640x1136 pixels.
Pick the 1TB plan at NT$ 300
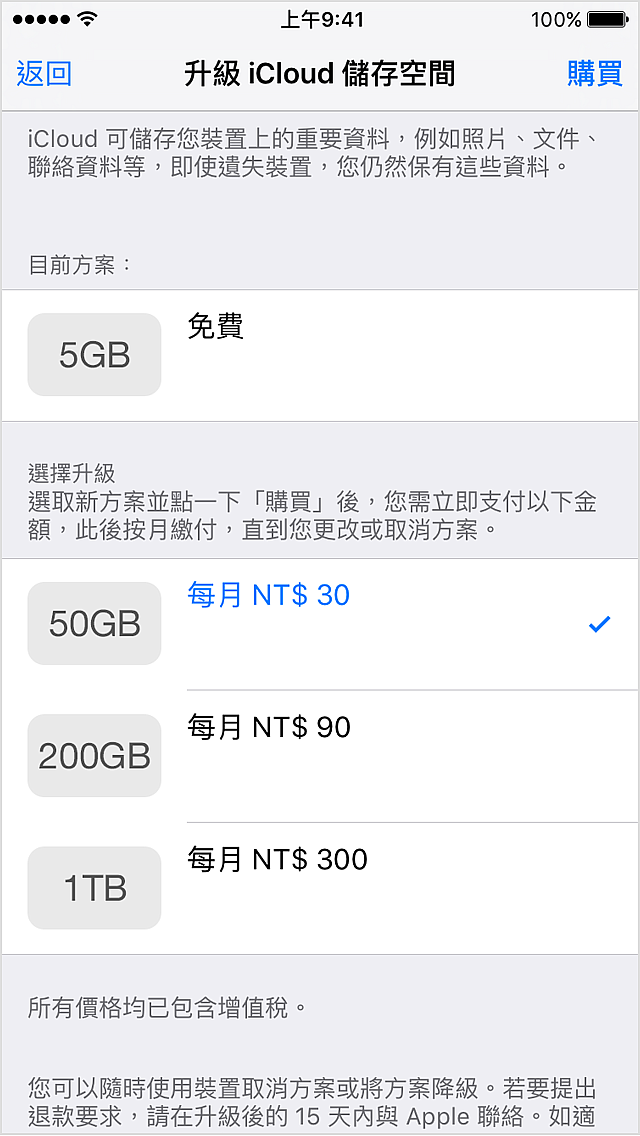point(320,888)
